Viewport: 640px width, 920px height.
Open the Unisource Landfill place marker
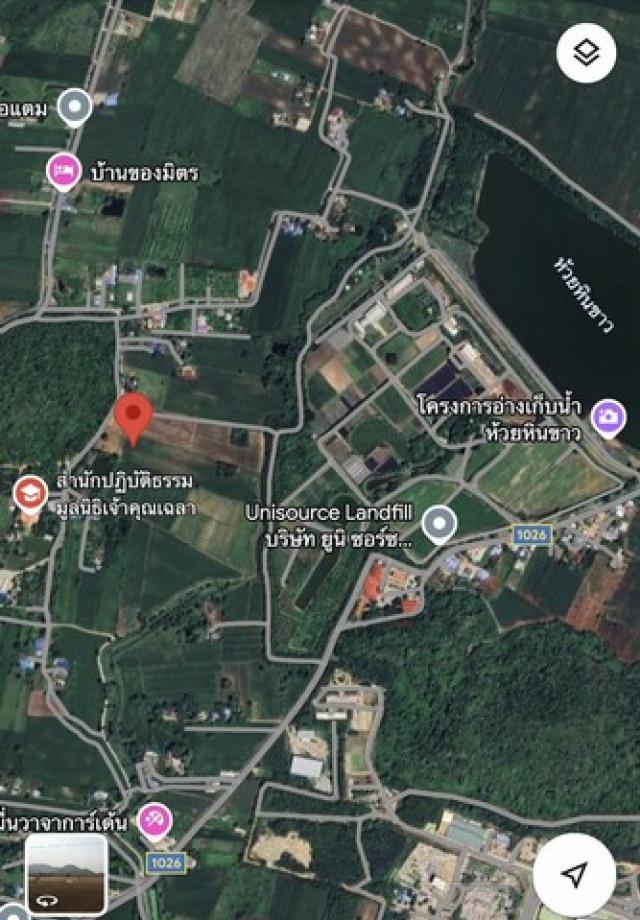[438, 522]
